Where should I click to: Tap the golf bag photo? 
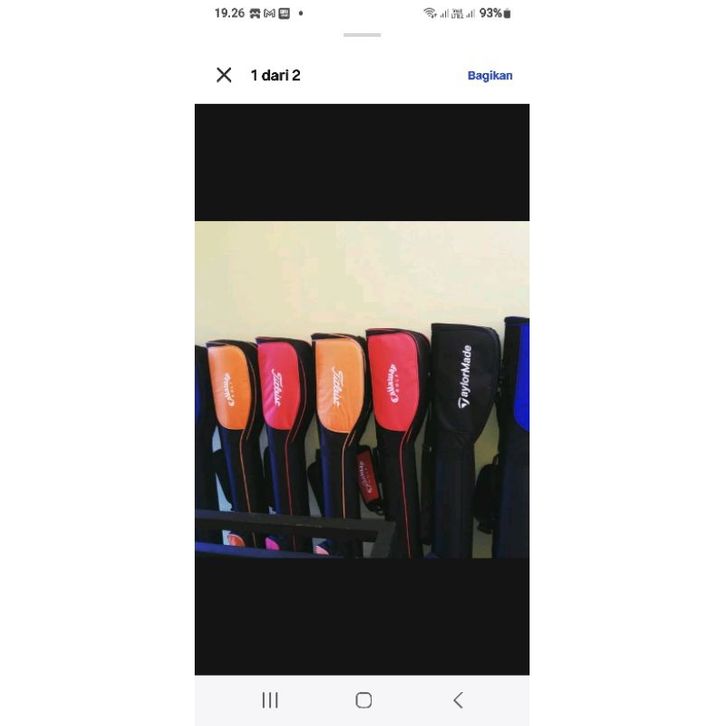(362, 389)
